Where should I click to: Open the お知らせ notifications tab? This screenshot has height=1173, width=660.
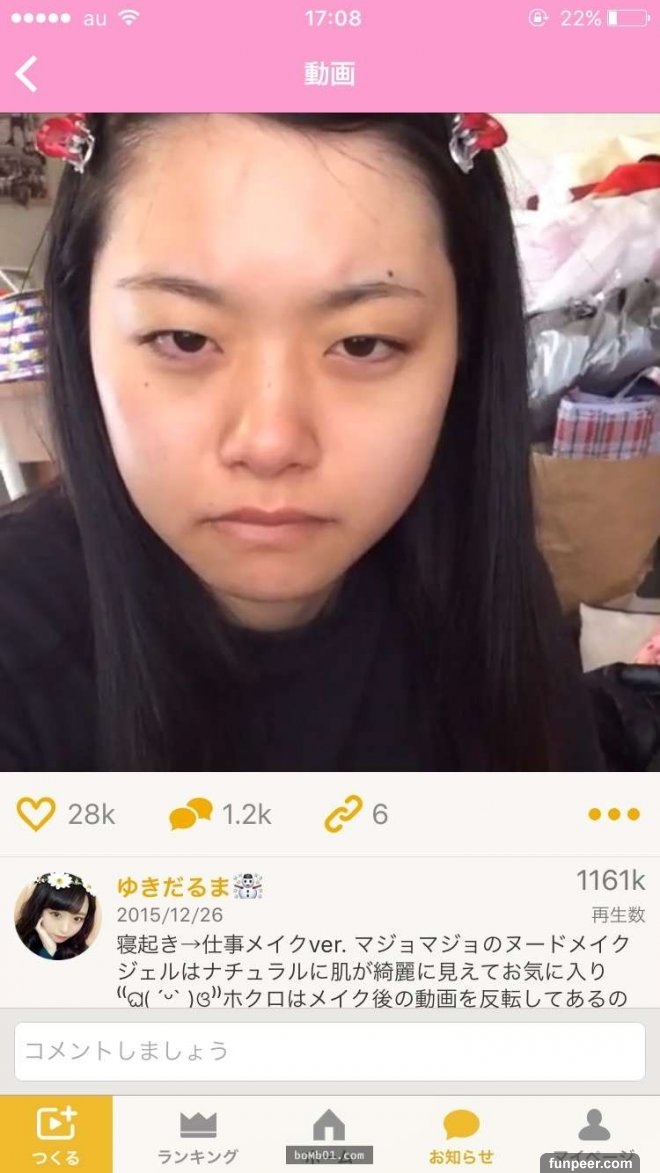(x=461, y=1134)
